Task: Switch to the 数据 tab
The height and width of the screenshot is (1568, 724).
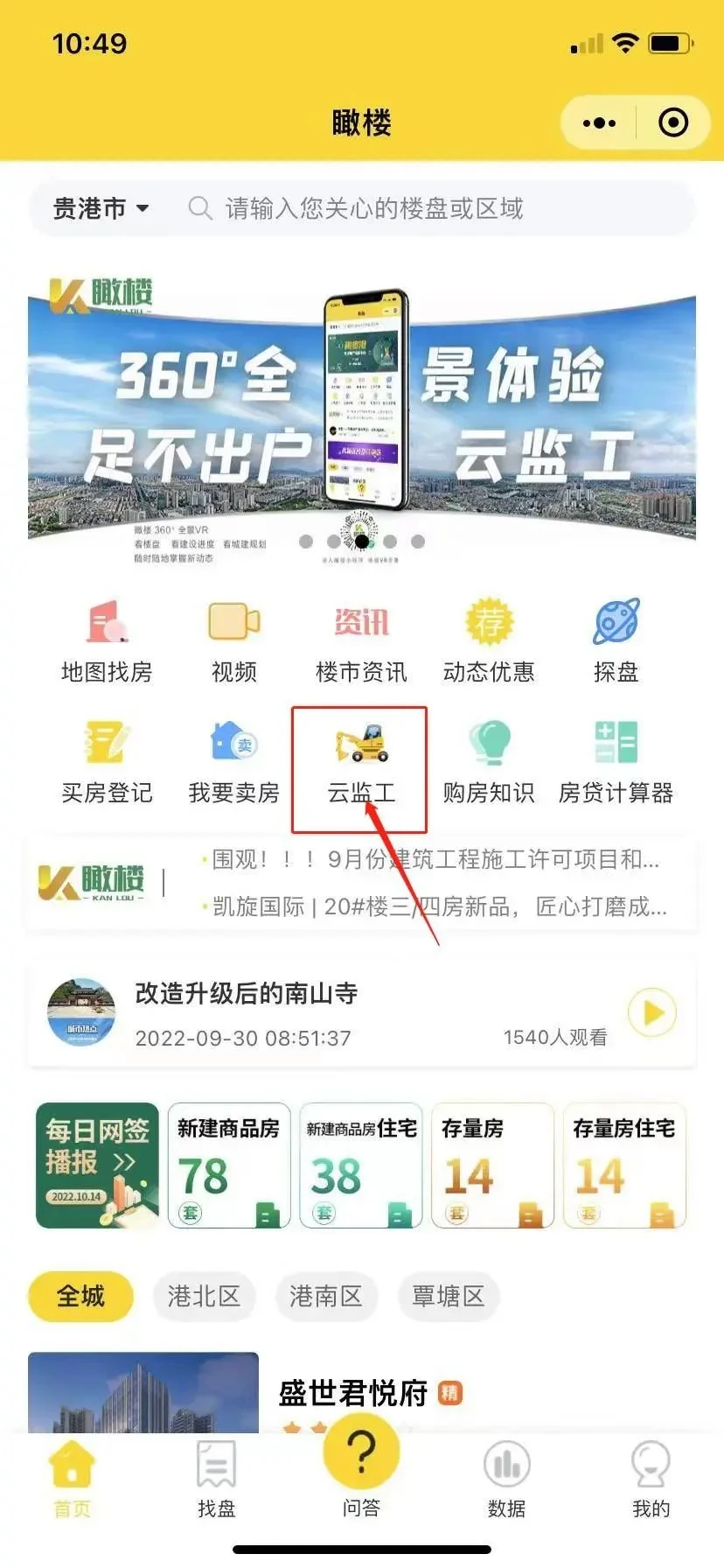Action: (x=506, y=1480)
